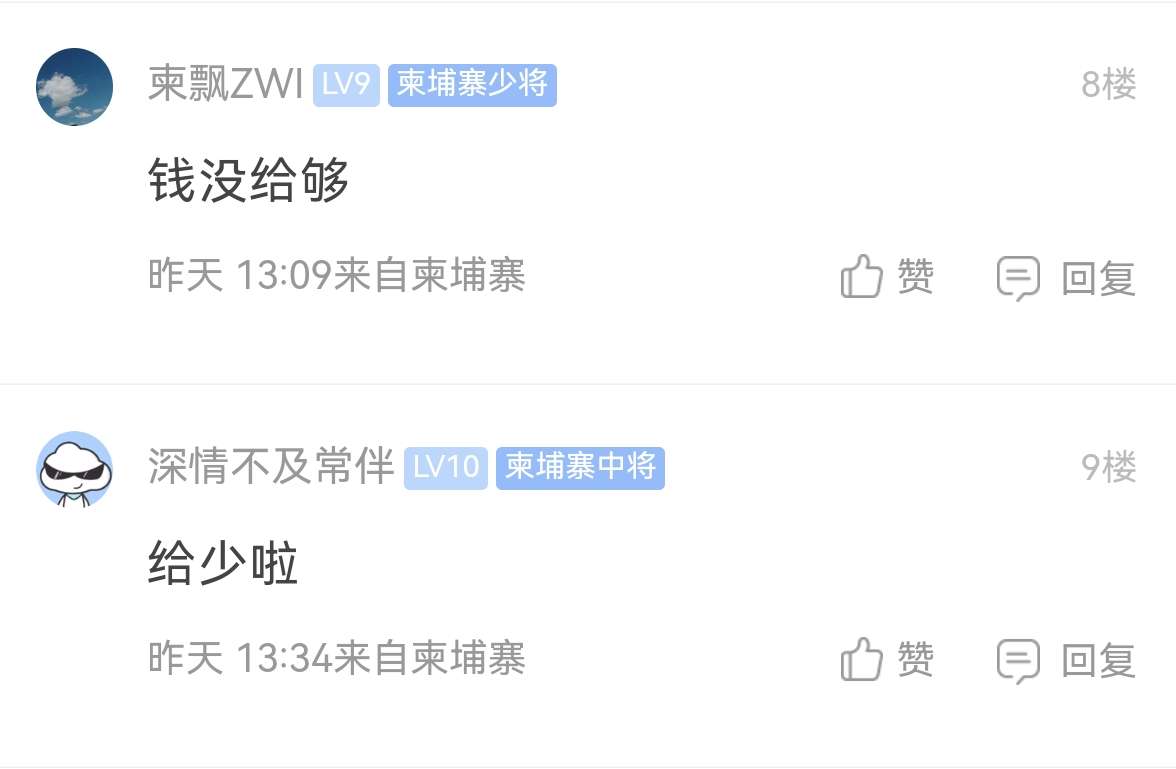This screenshot has height=769, width=1176.
Task: Reply to the comment '给少啦'
Action: coord(1066,660)
